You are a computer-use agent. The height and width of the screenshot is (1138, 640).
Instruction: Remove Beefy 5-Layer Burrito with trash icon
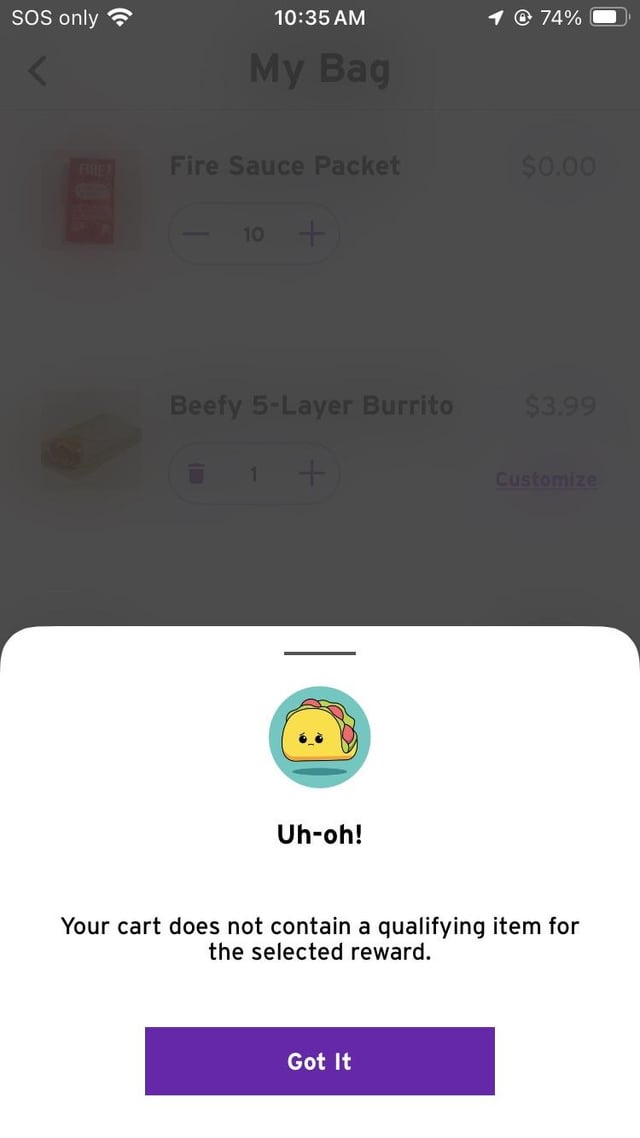click(x=197, y=473)
